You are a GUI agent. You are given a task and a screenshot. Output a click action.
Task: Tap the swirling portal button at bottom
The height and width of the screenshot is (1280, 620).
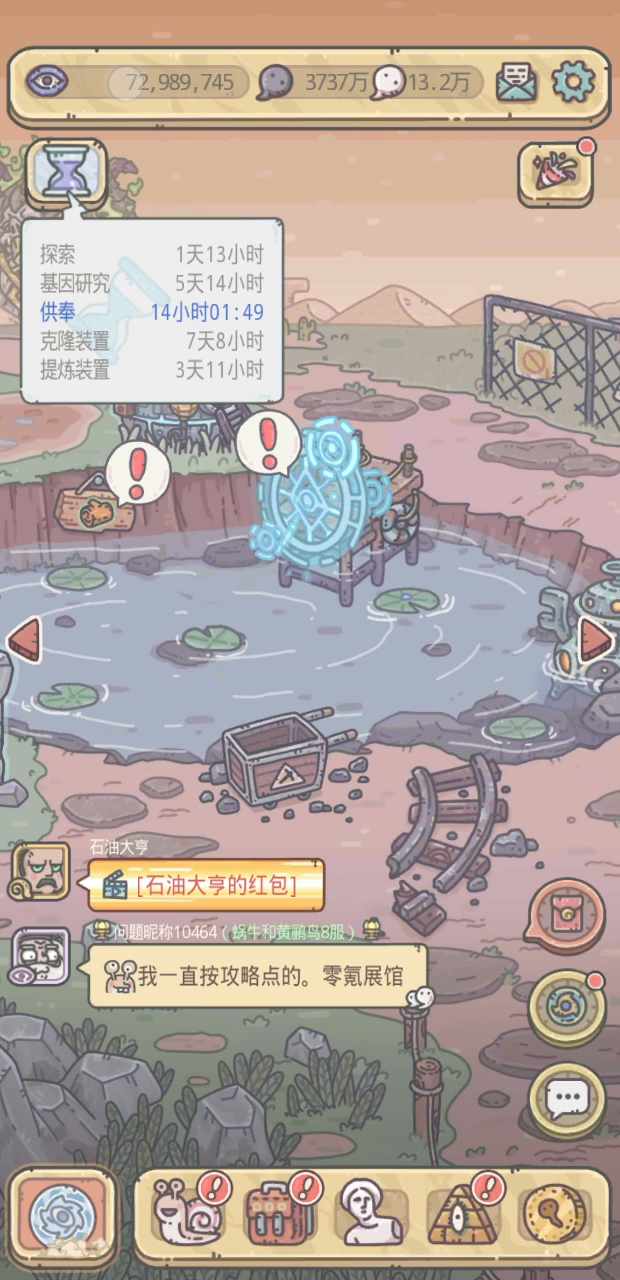62,1216
